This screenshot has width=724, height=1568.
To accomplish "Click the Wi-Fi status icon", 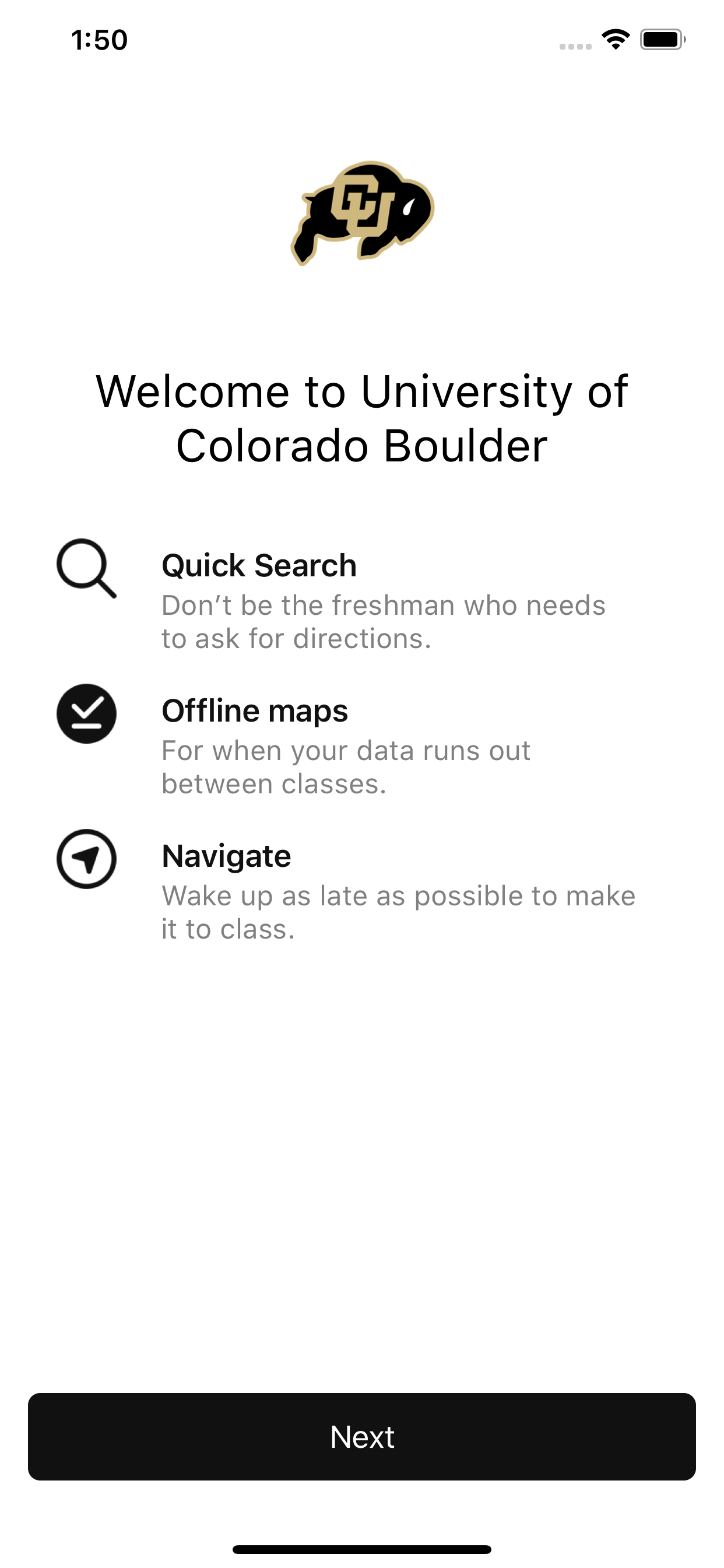I will click(615, 40).
